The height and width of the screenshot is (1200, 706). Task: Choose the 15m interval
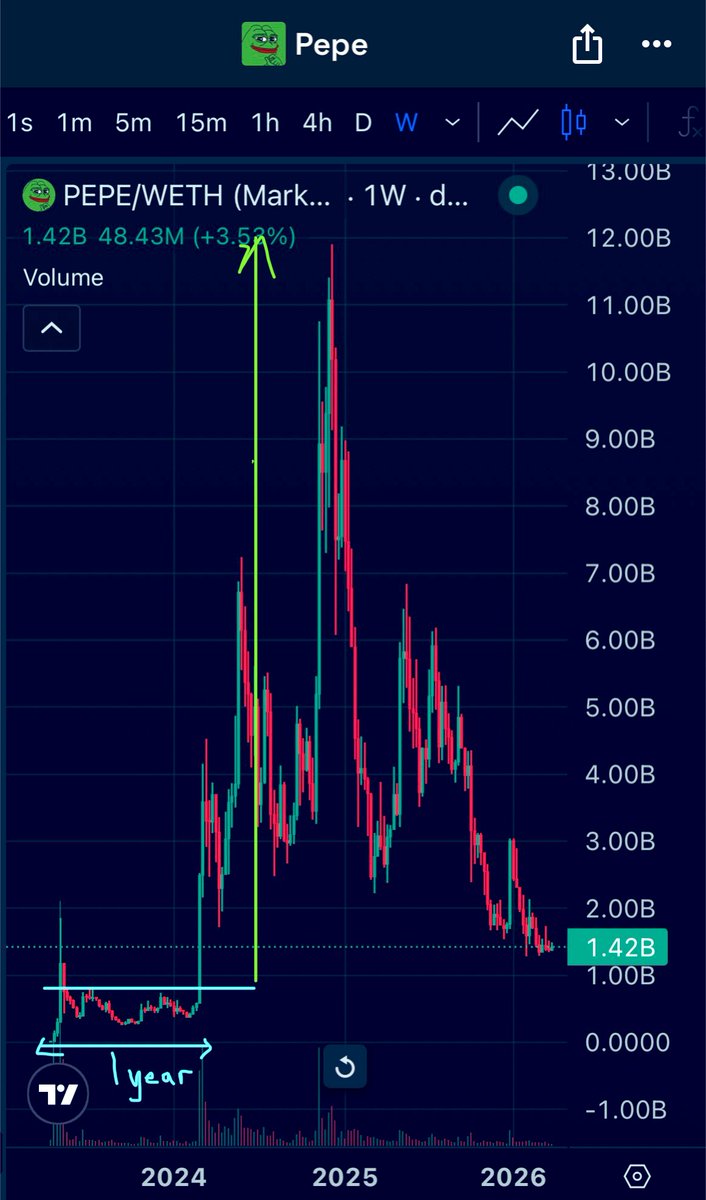click(201, 123)
